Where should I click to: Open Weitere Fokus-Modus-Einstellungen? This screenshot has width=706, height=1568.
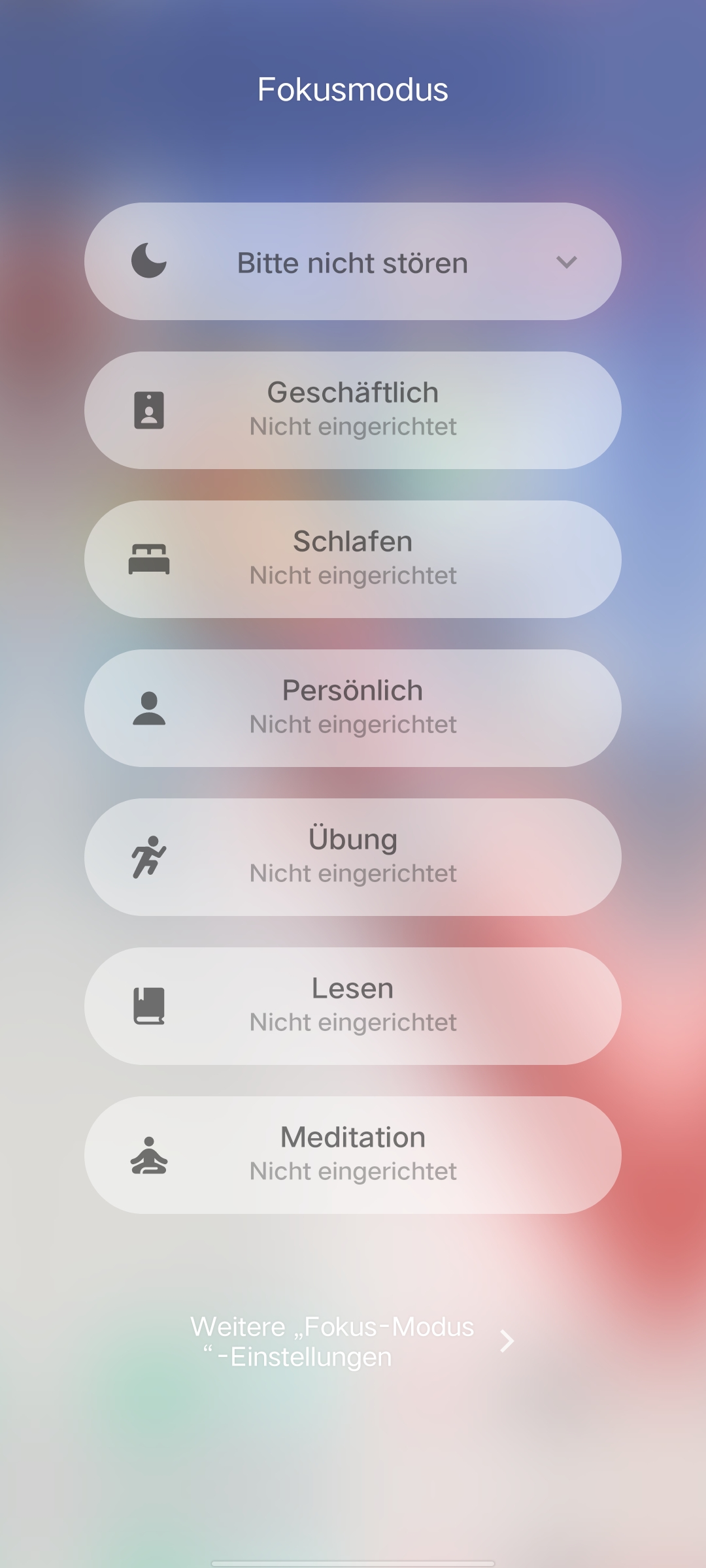352,1341
